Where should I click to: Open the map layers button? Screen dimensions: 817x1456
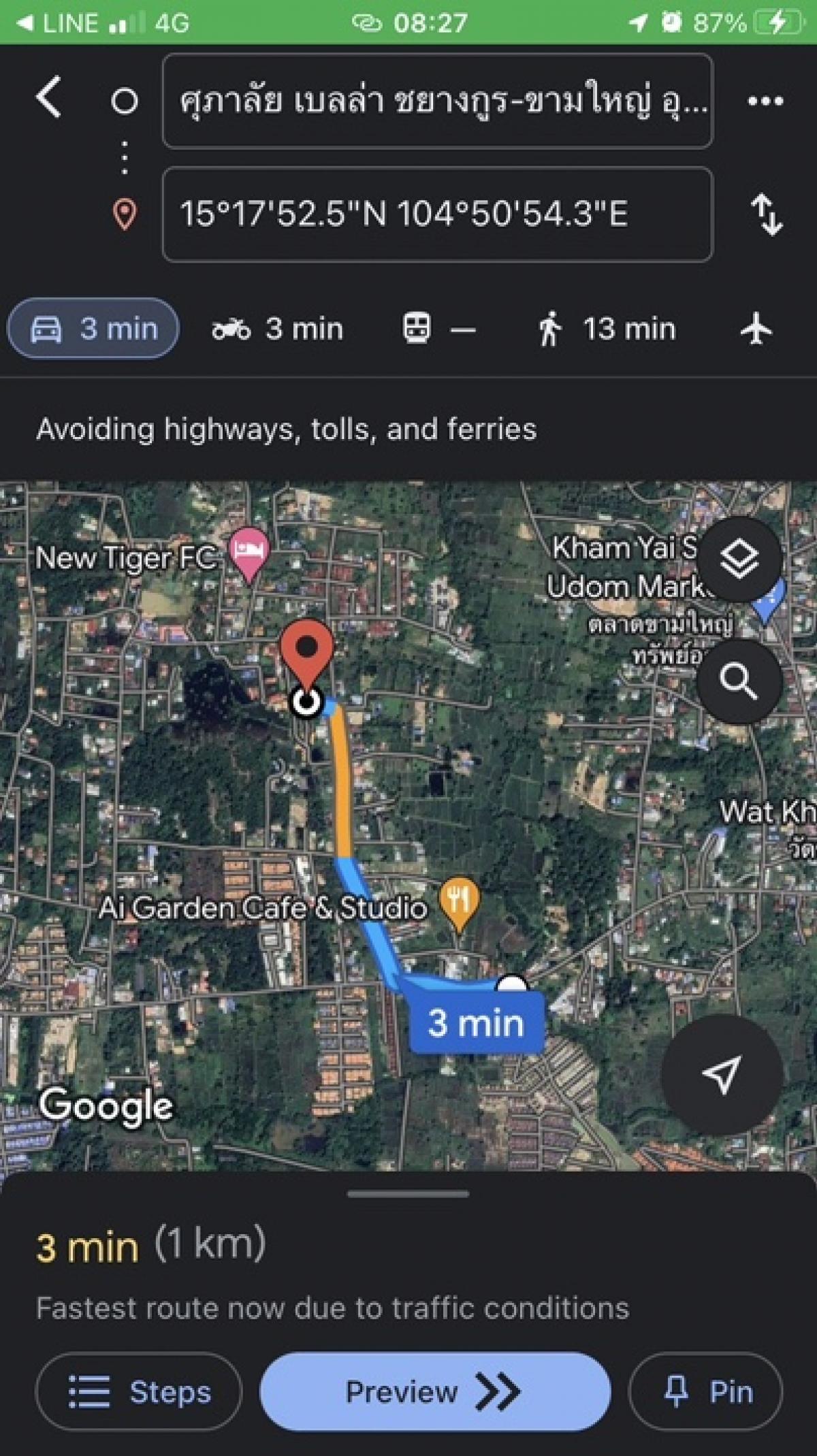tap(739, 560)
